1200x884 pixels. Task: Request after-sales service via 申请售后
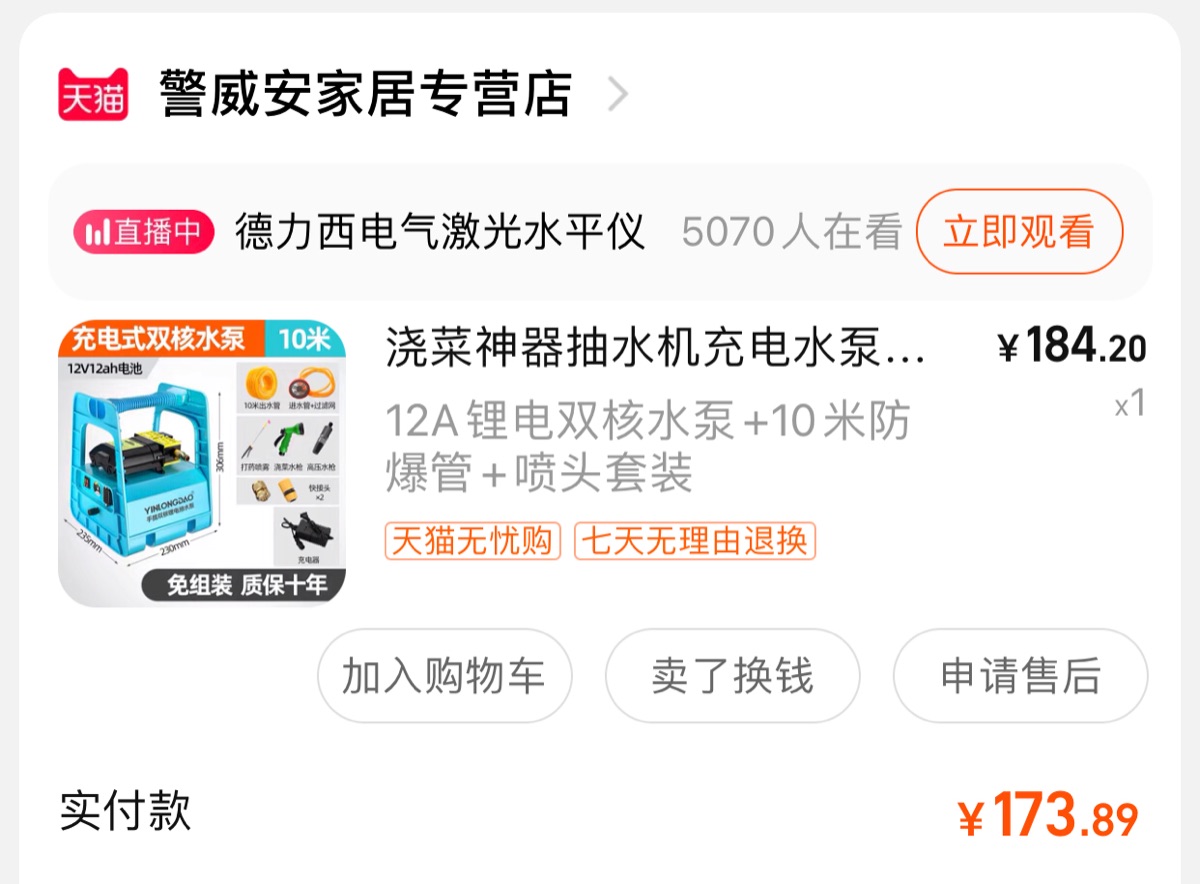pos(1020,676)
